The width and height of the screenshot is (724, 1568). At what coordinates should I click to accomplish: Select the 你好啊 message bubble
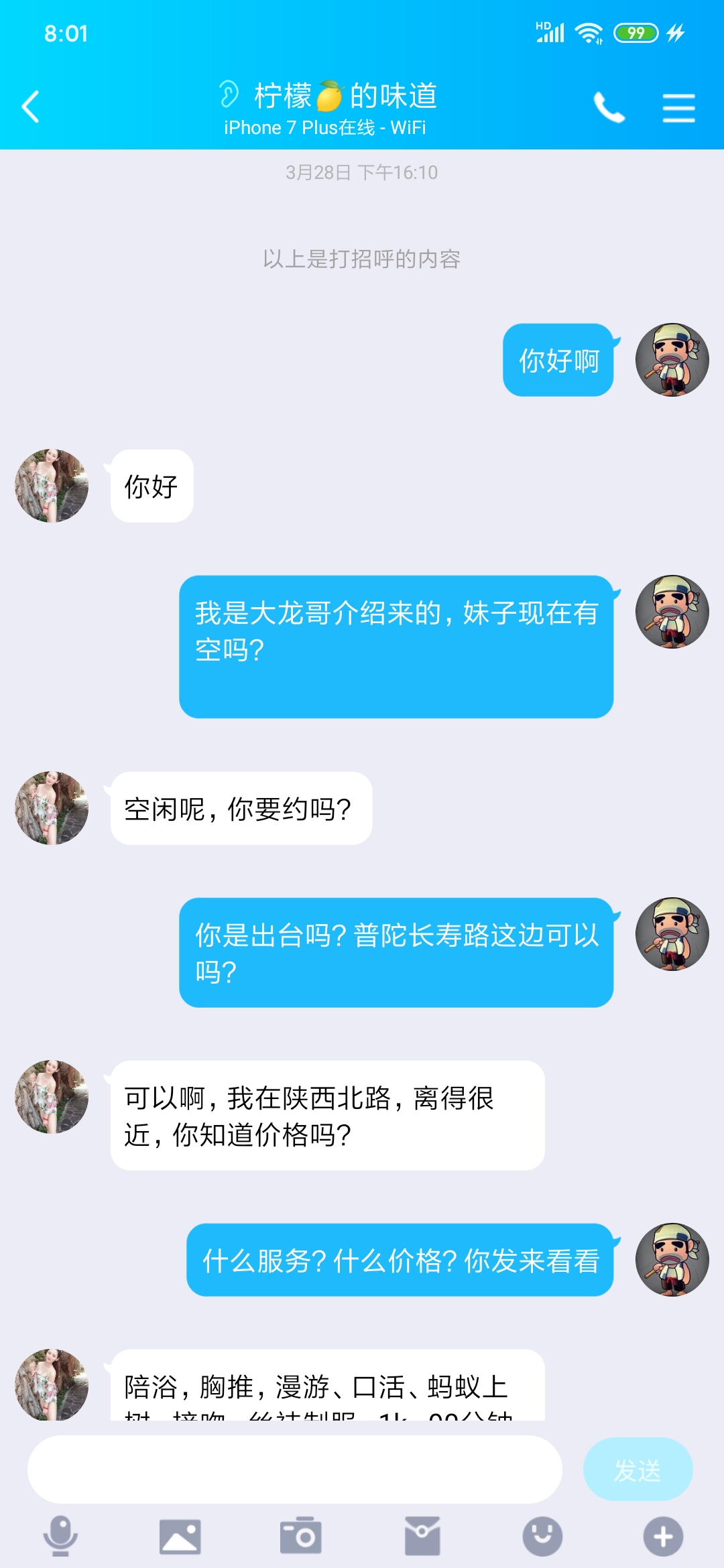point(558,360)
